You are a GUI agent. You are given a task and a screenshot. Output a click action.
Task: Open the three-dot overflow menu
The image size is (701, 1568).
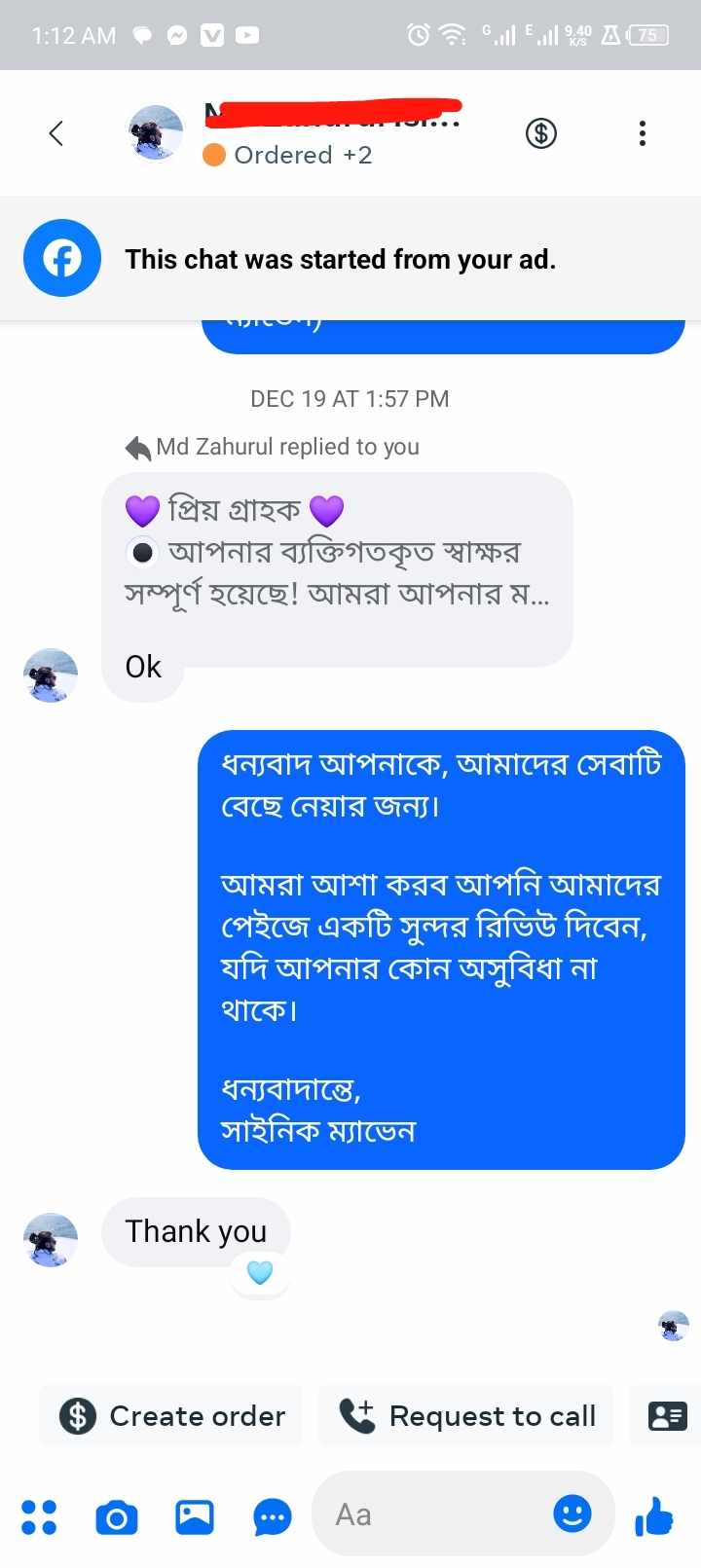point(642,133)
